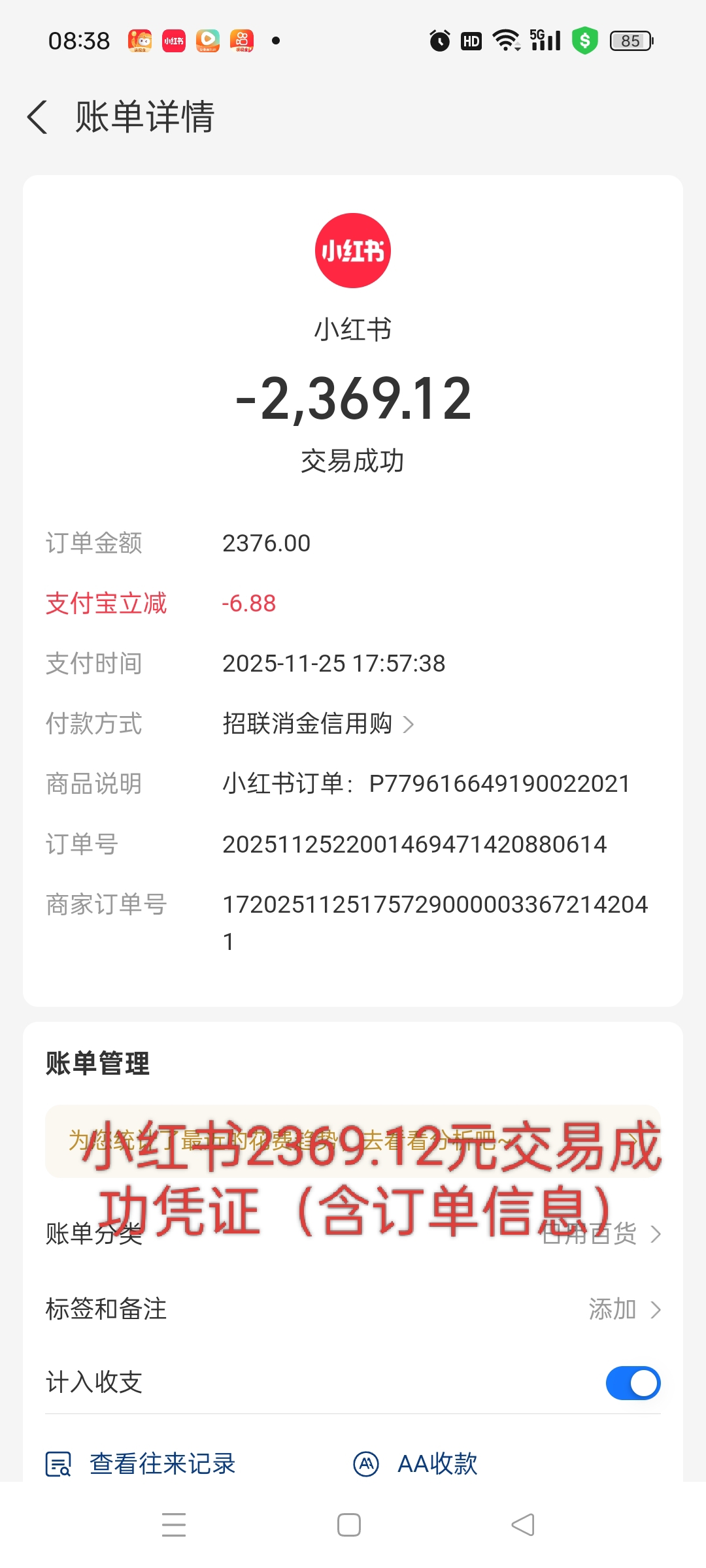Open the spending trend analysis banner
706x1568 pixels.
click(353, 1141)
